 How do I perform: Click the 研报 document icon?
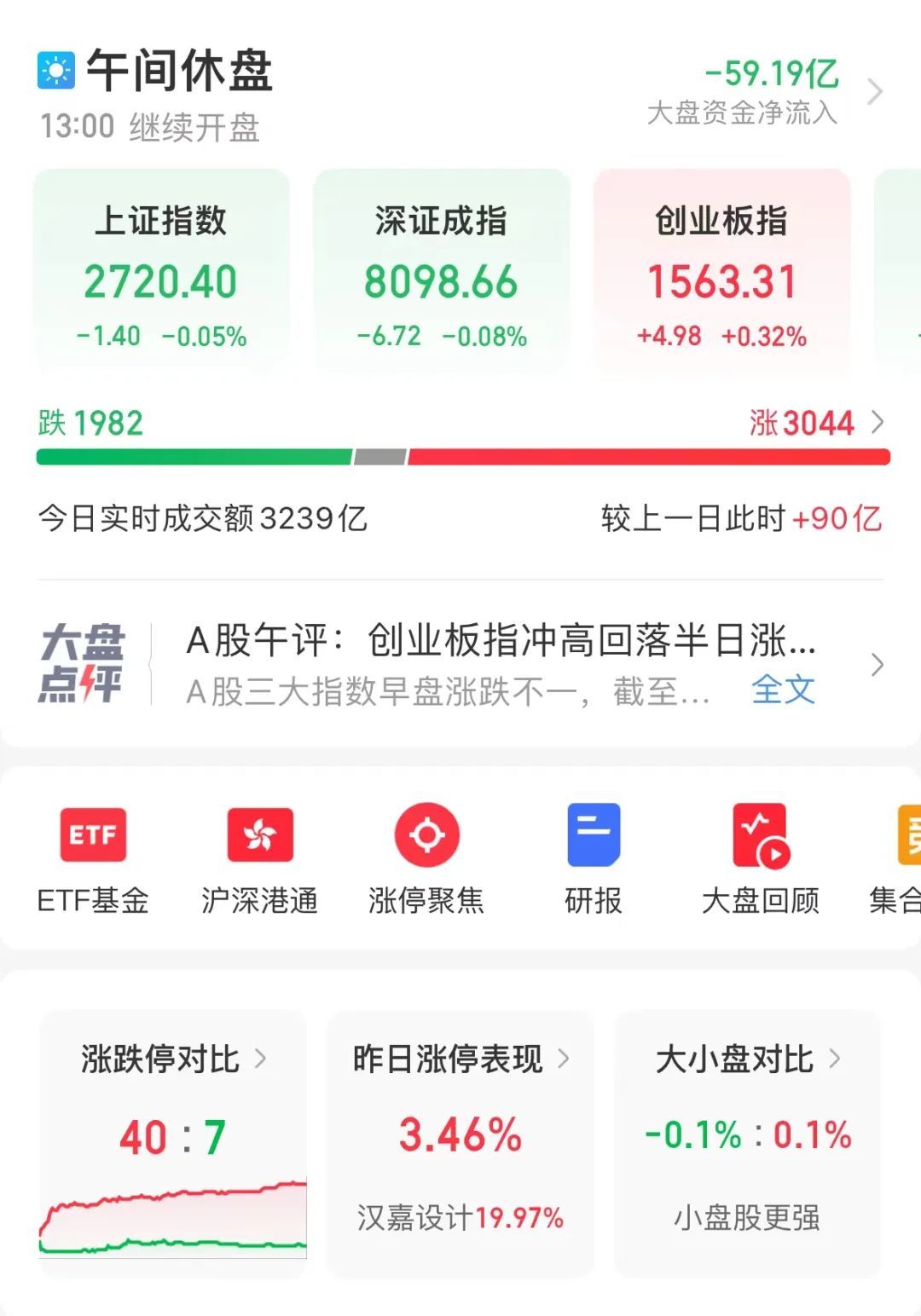[x=594, y=835]
